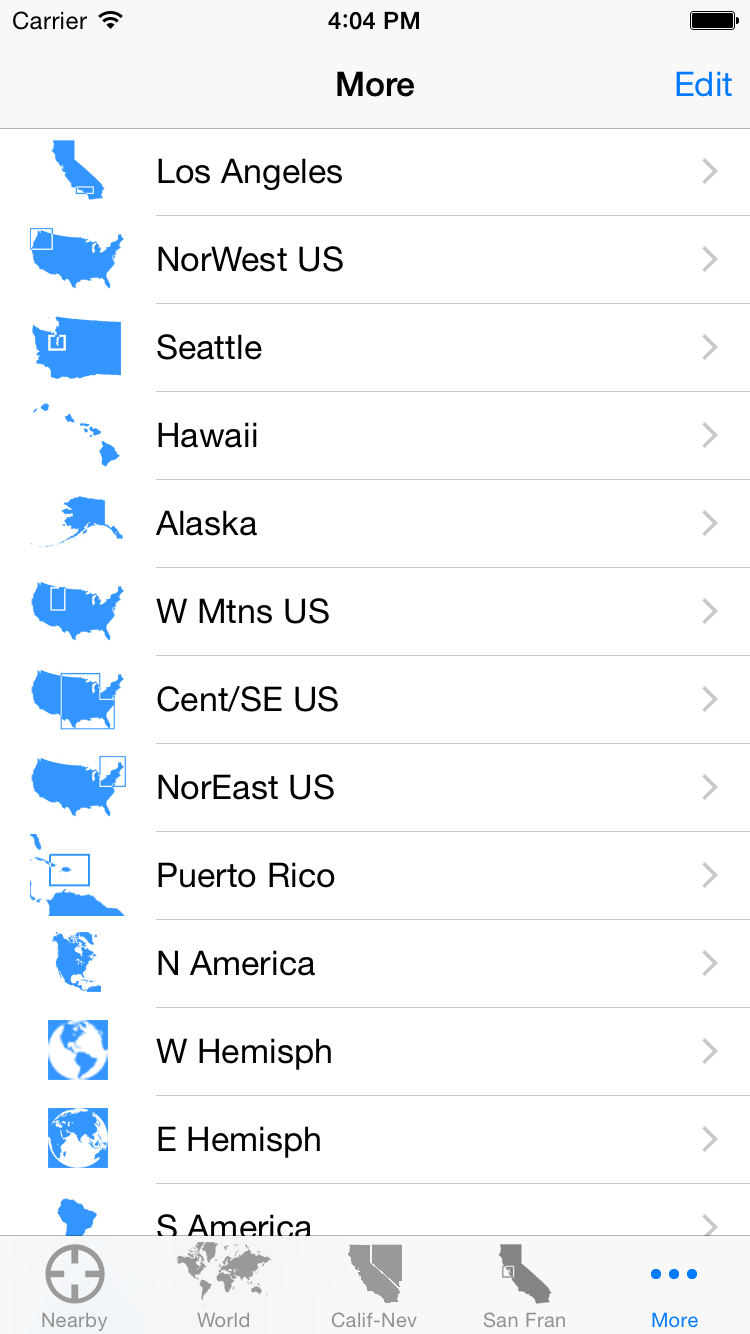Tap the Los Angeles map icon
This screenshot has width=750, height=1334.
click(x=77, y=171)
